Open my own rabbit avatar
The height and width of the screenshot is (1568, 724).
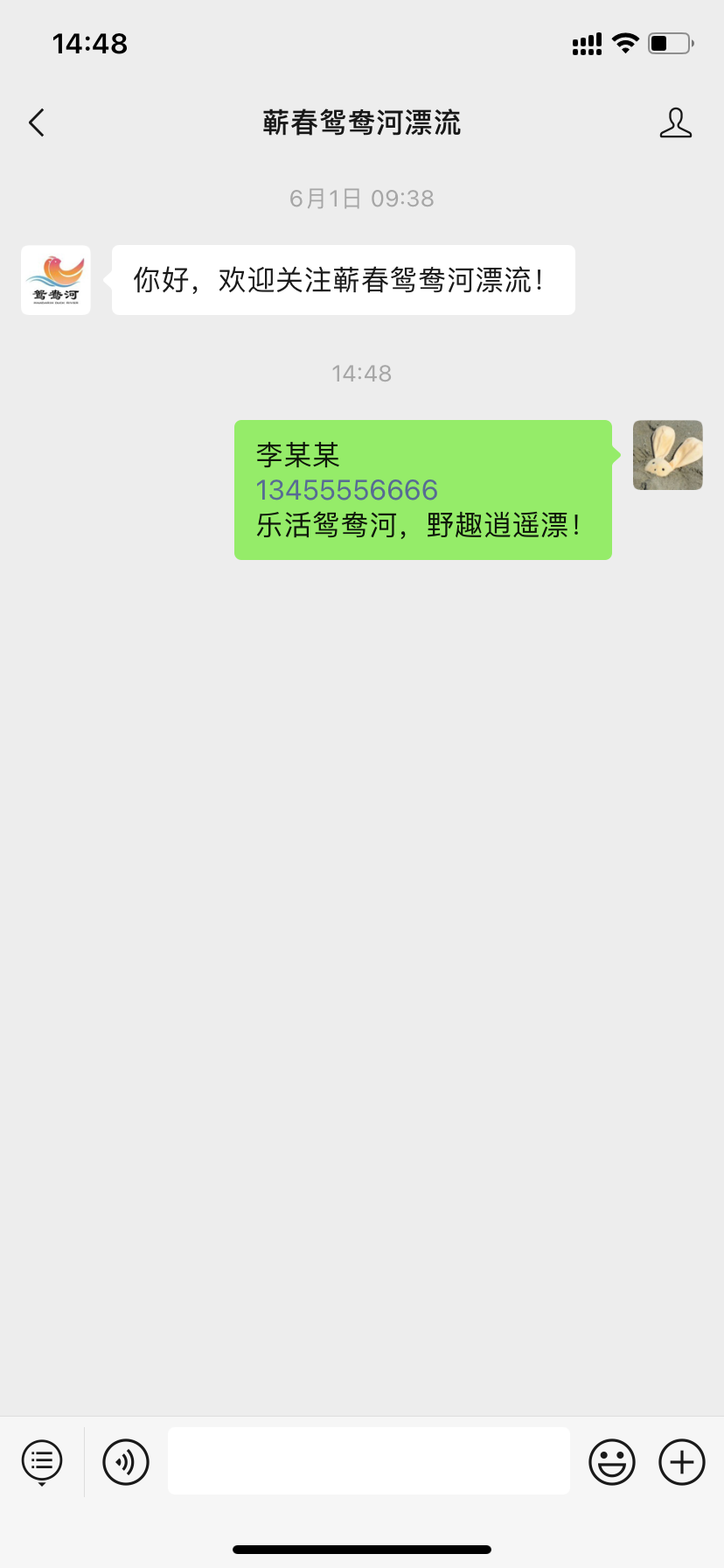point(667,455)
